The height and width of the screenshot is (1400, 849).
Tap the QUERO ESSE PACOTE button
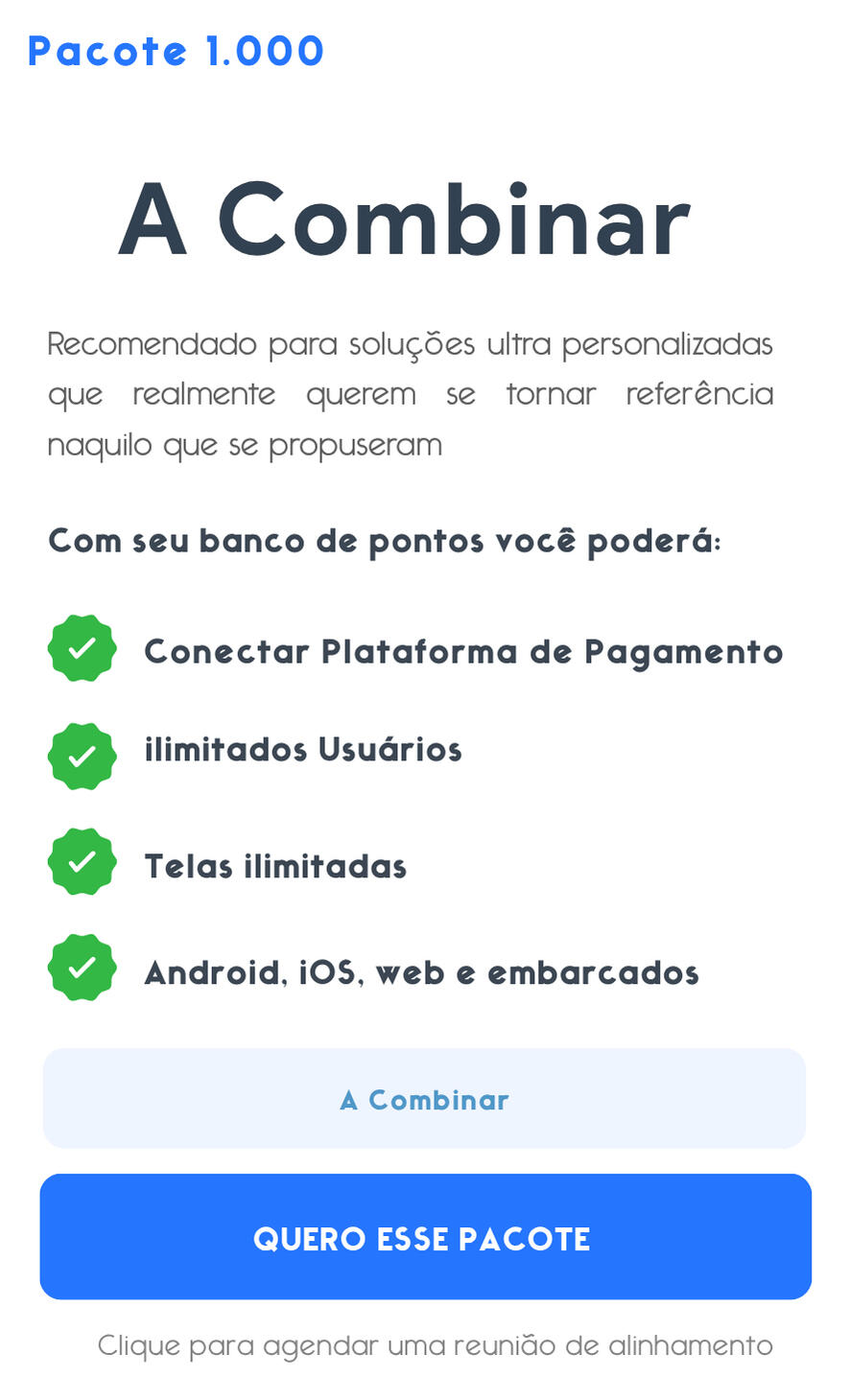point(425,1237)
